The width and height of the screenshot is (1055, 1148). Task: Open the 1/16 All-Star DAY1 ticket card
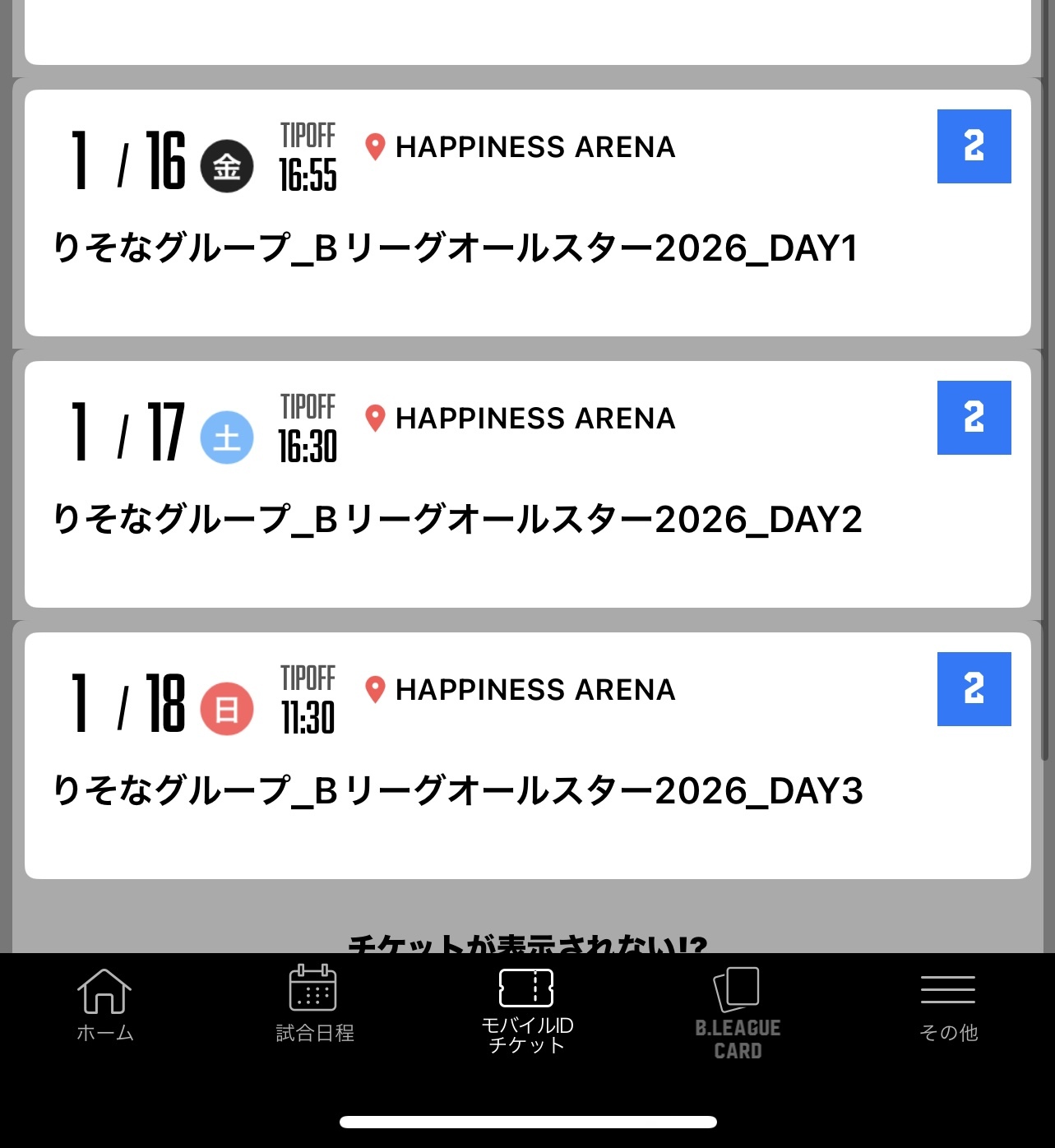527,212
